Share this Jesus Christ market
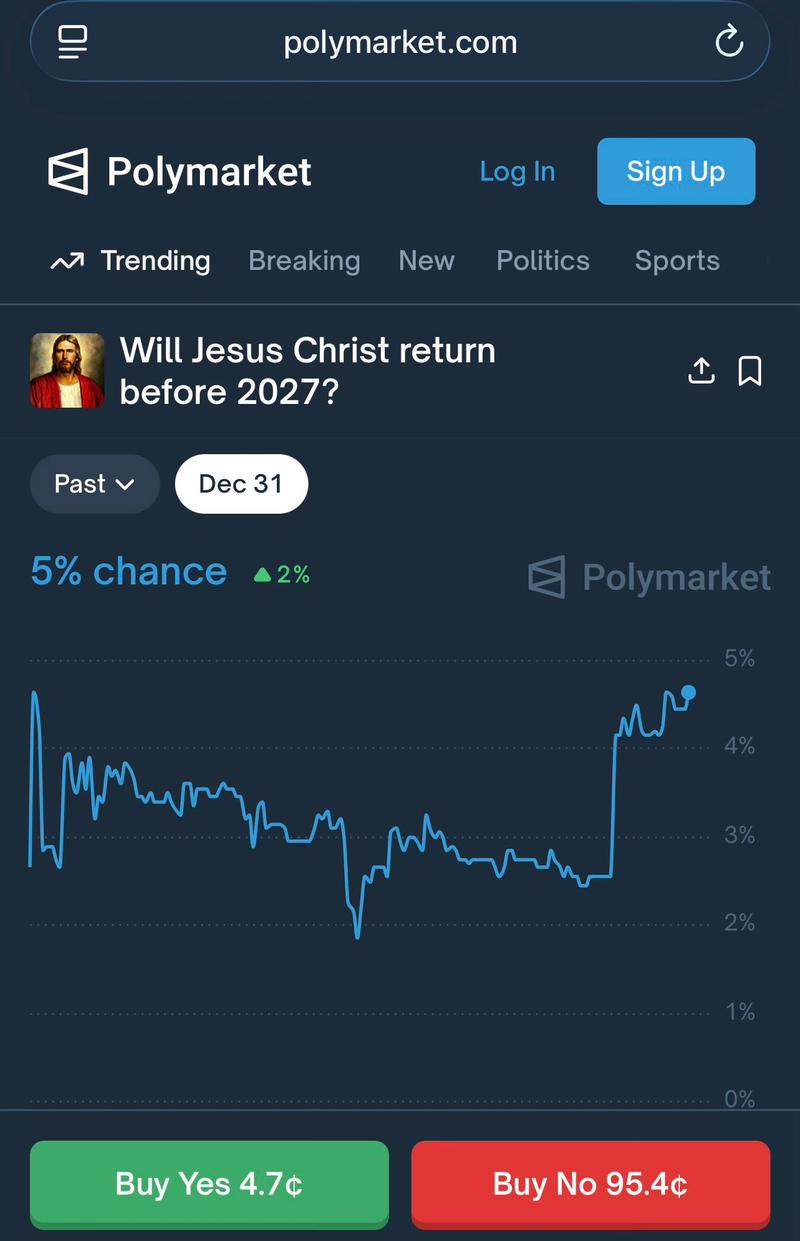Image resolution: width=800 pixels, height=1241 pixels. pos(702,371)
